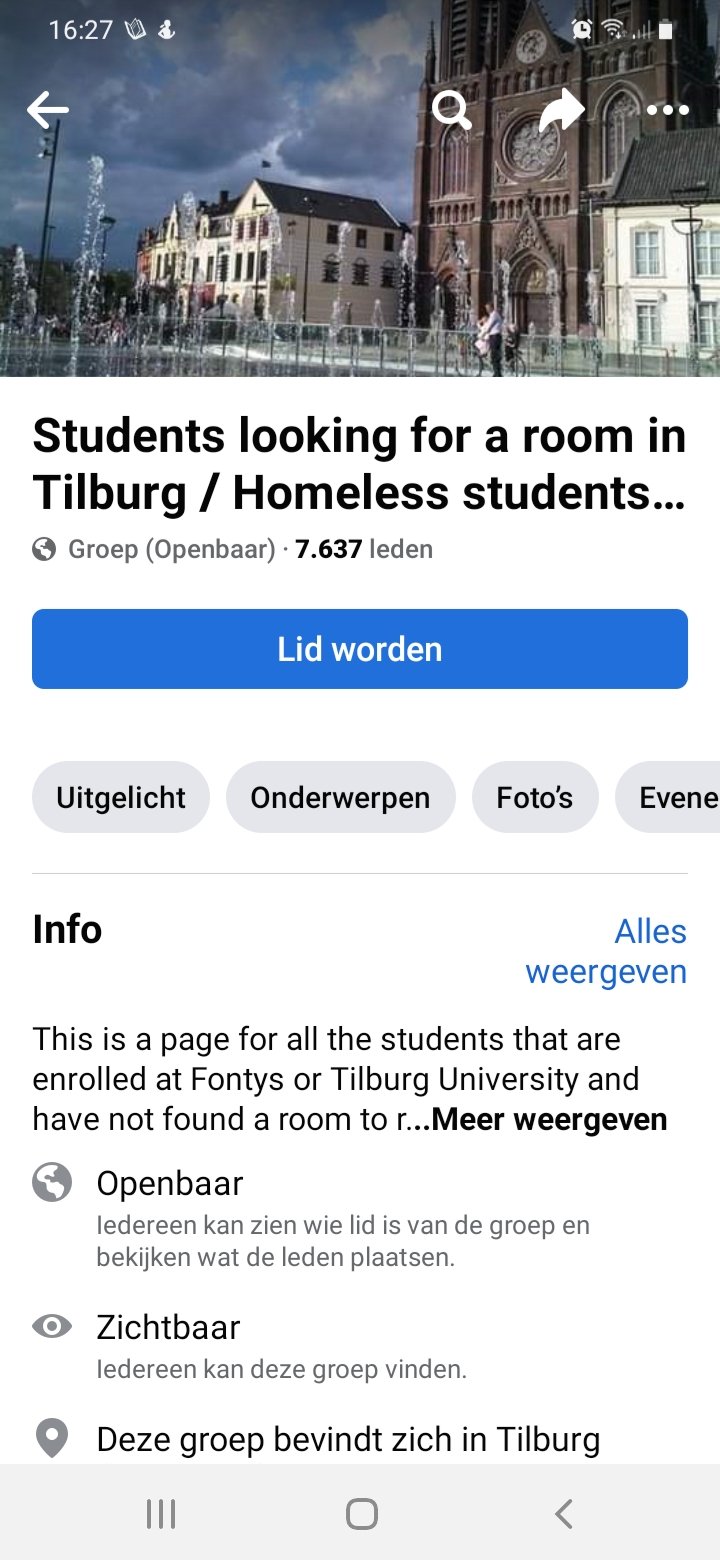Expand description with Meer weergeven

pyautogui.click(x=540, y=1119)
